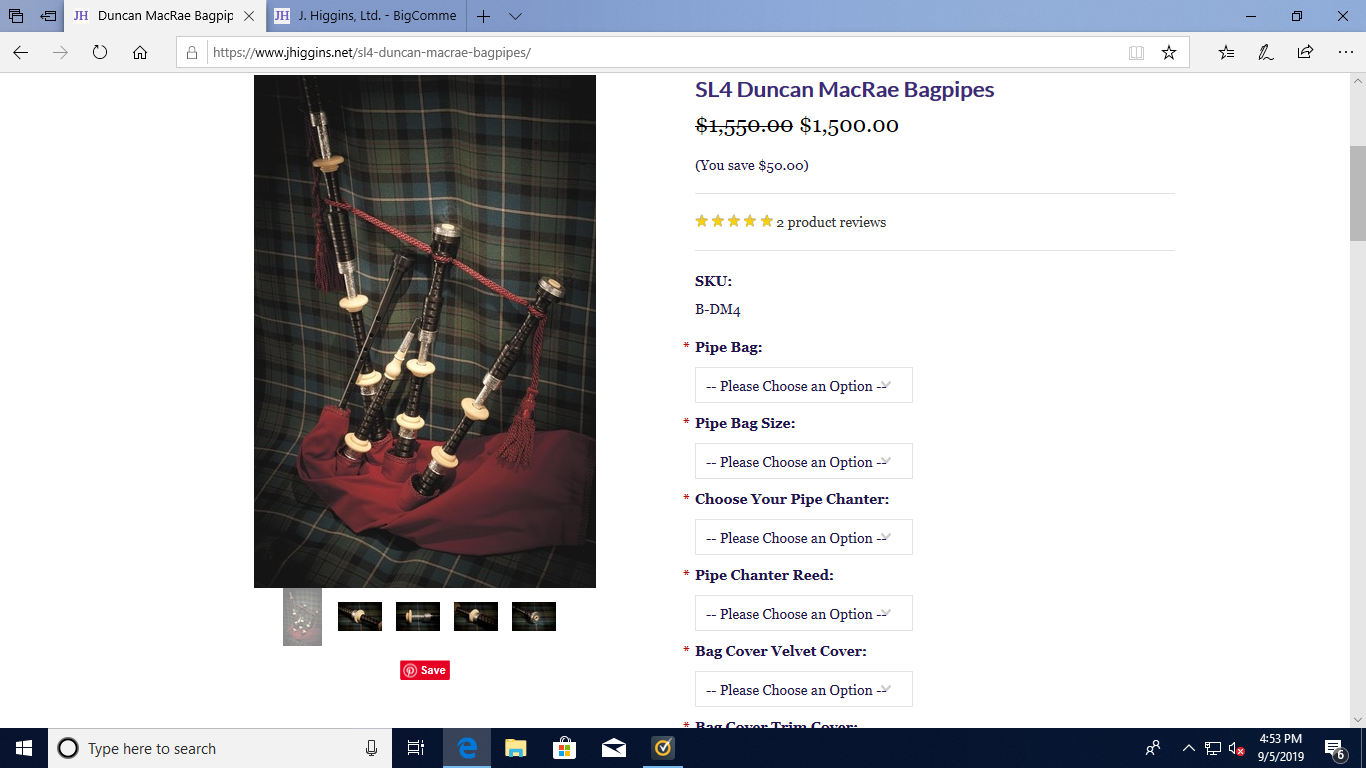Open the browser settings and more menu

pyautogui.click(x=1344, y=53)
